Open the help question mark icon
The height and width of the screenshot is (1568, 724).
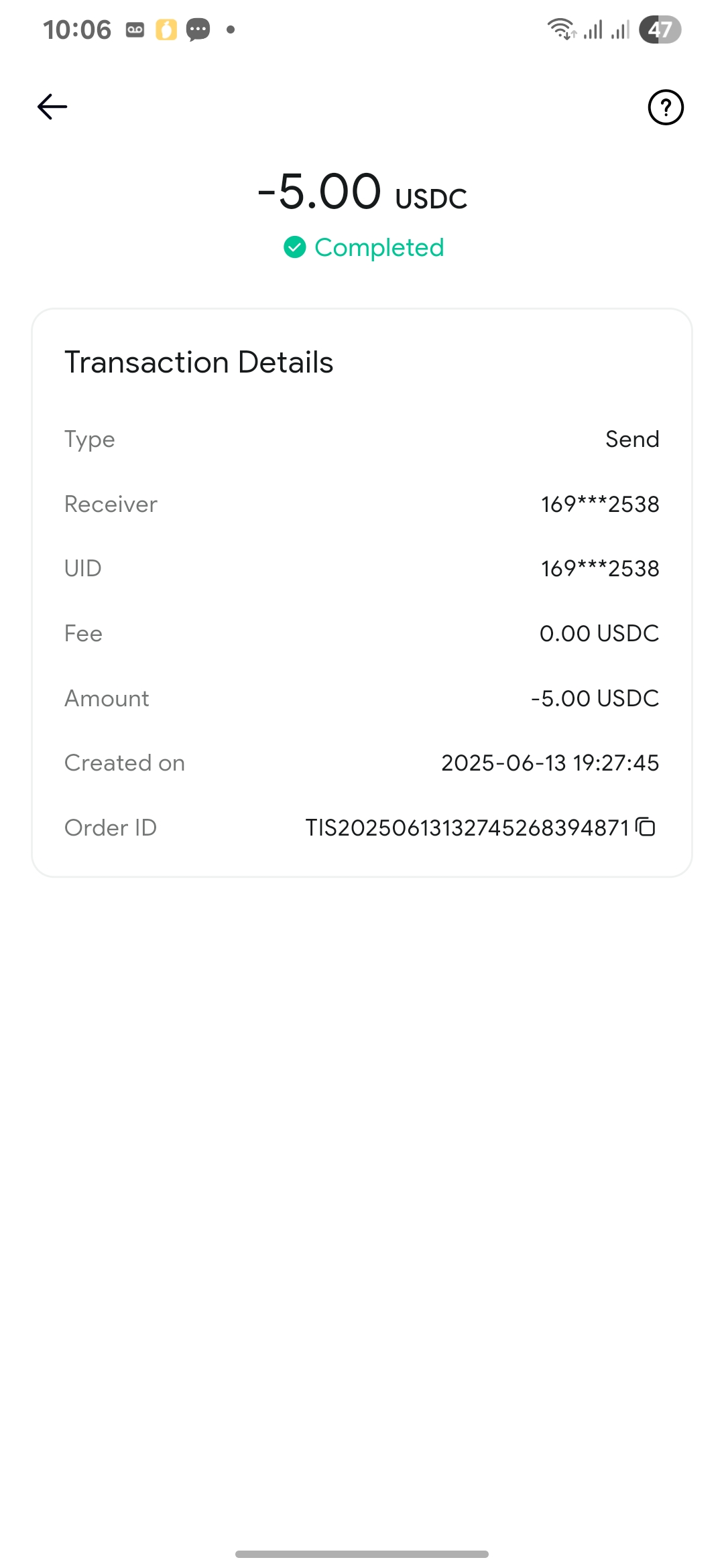tap(665, 107)
